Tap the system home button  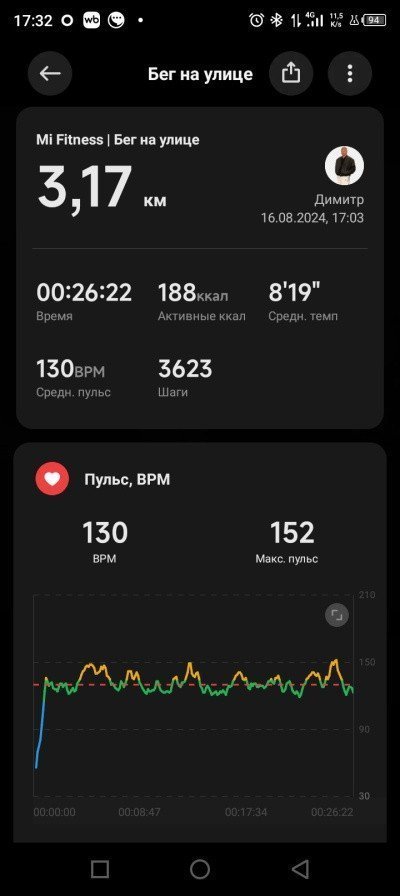200,869
